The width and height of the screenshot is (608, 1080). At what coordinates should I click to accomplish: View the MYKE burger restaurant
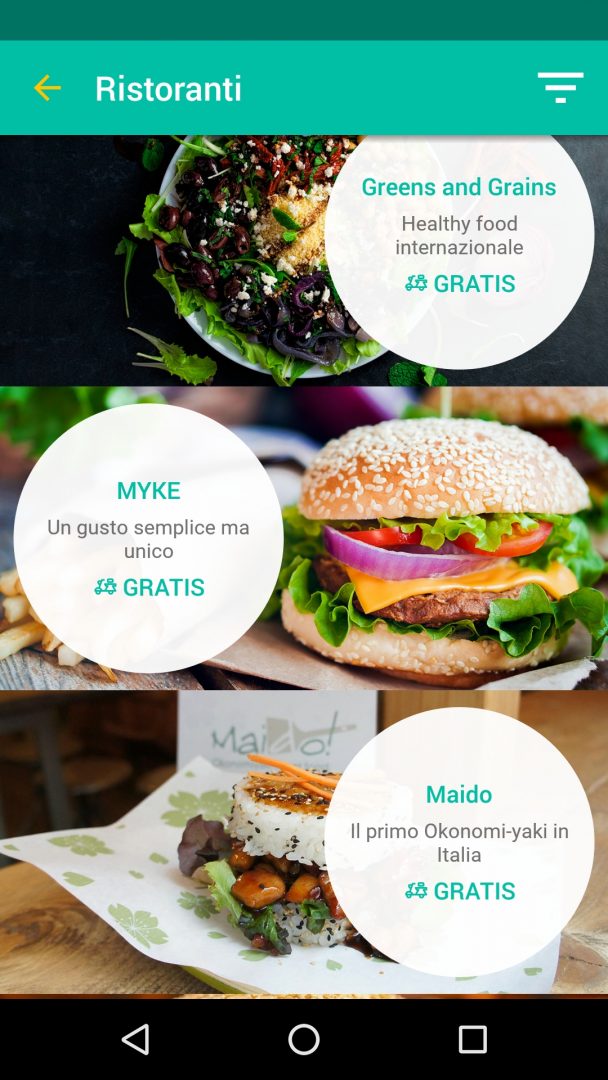149,491
